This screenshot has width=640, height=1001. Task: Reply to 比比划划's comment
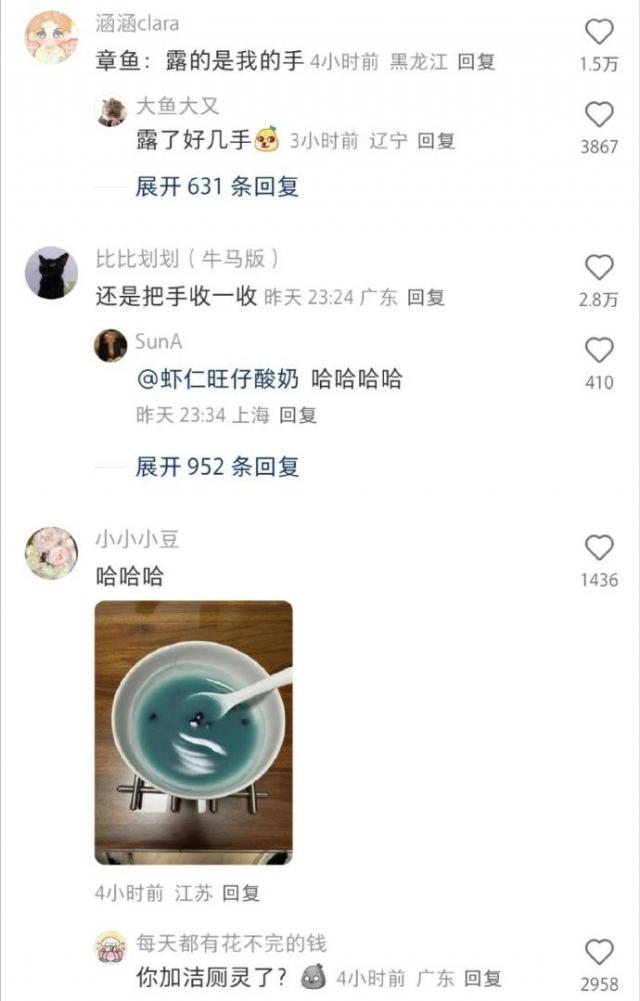point(425,297)
